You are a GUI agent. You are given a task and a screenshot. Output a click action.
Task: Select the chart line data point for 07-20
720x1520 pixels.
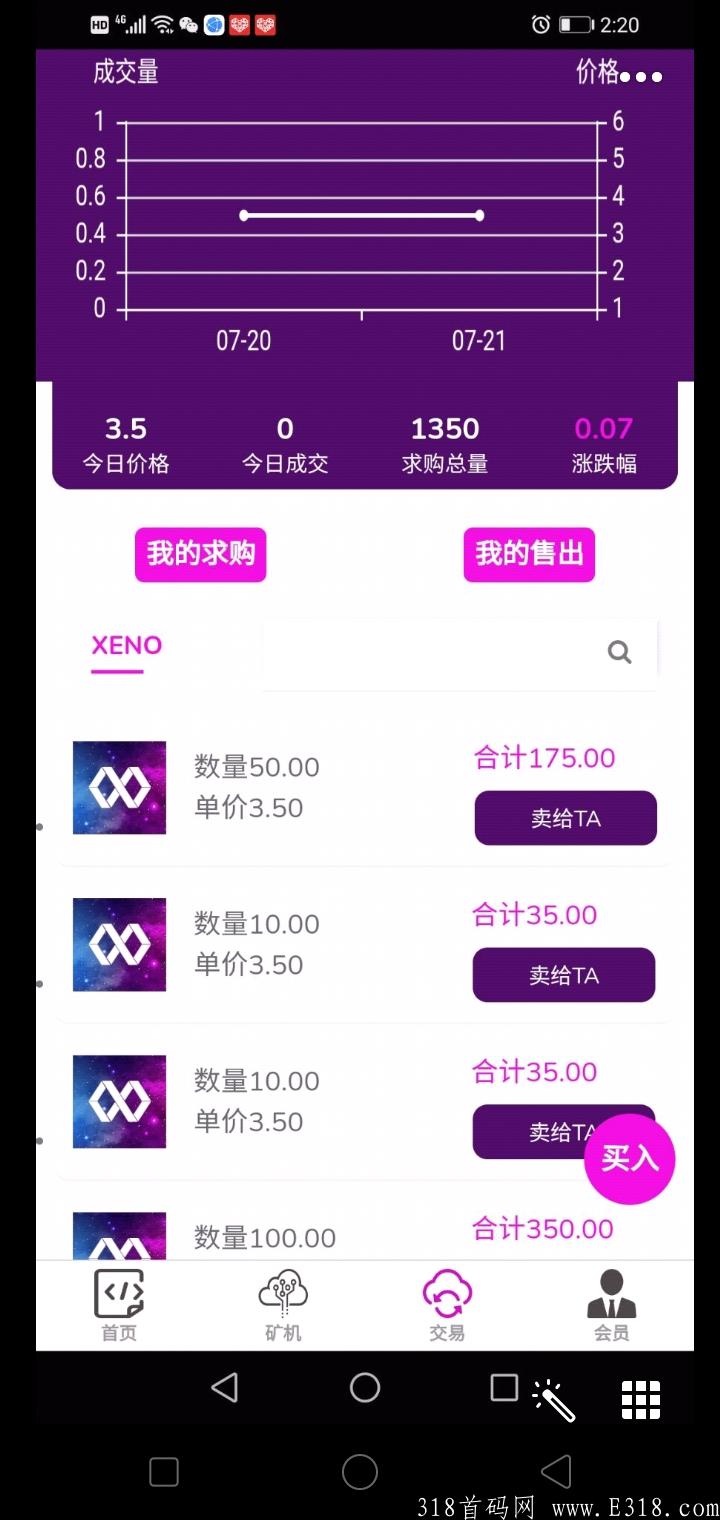tap(243, 215)
